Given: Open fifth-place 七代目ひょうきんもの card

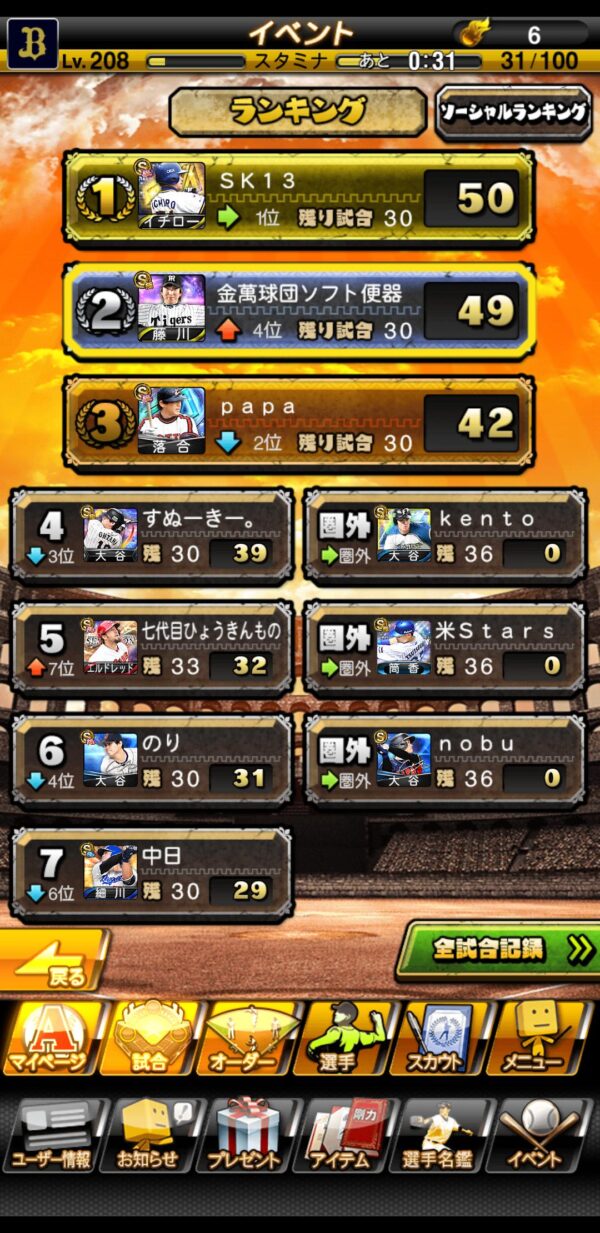Looking at the screenshot, I should click(151, 648).
